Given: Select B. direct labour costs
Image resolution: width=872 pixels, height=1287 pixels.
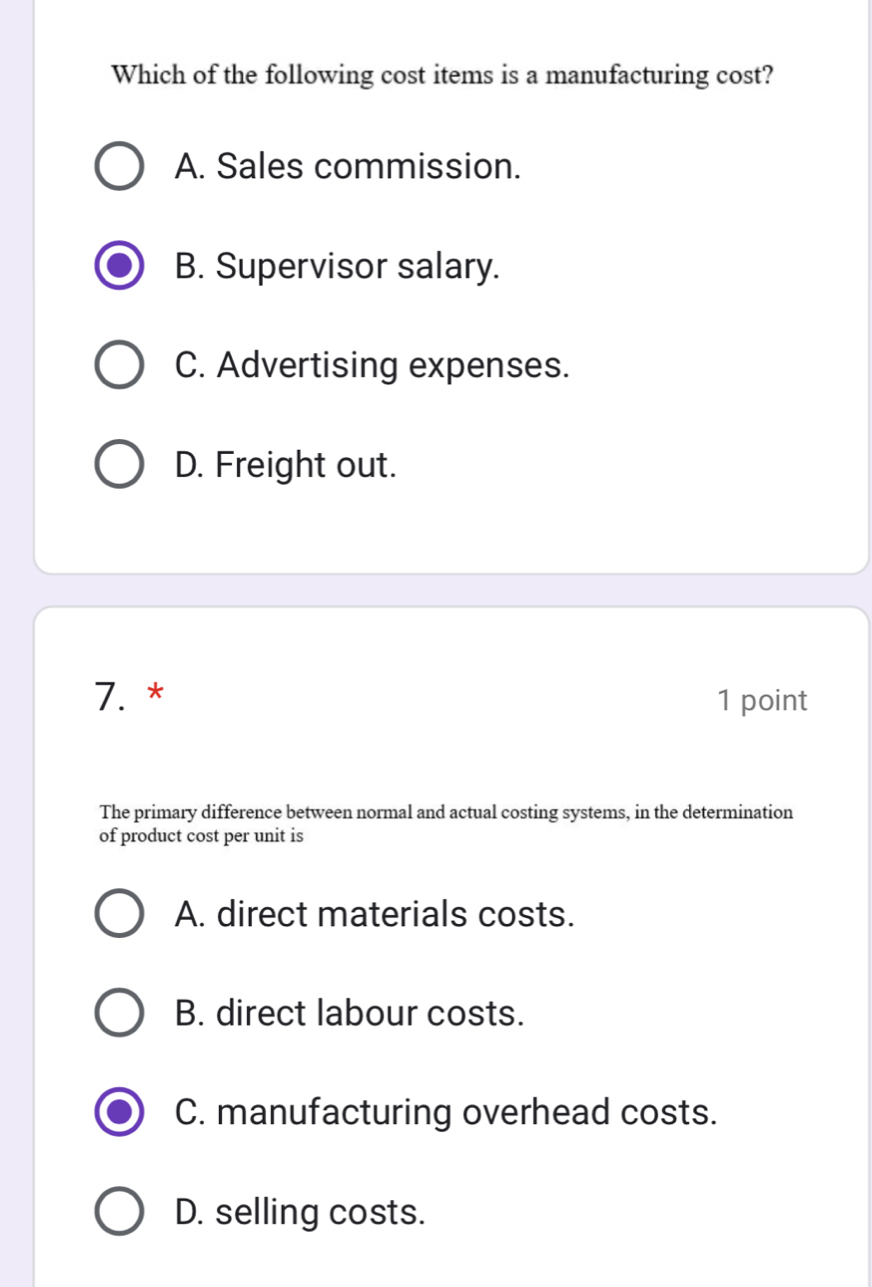Looking at the screenshot, I should [119, 1013].
